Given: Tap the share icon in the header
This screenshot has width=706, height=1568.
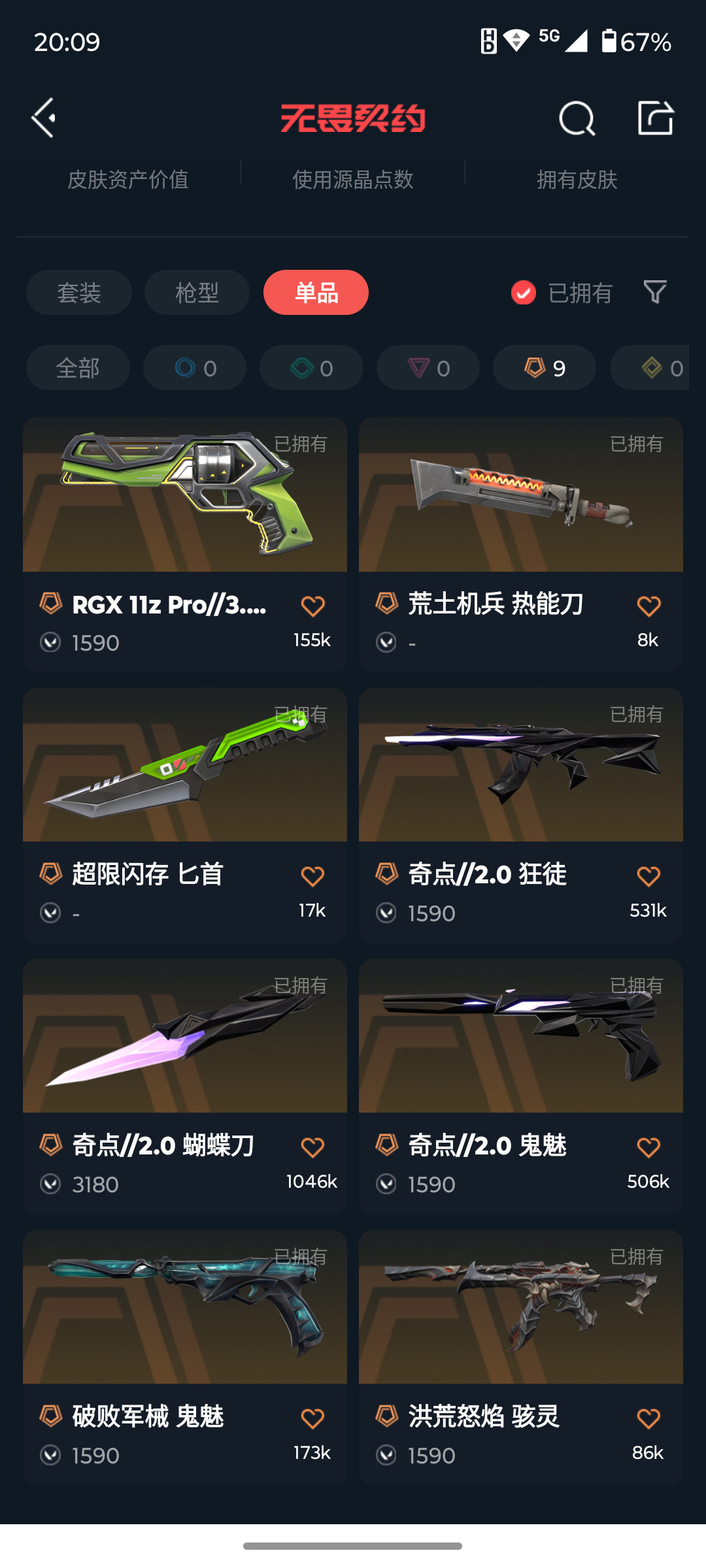Looking at the screenshot, I should pyautogui.click(x=656, y=118).
